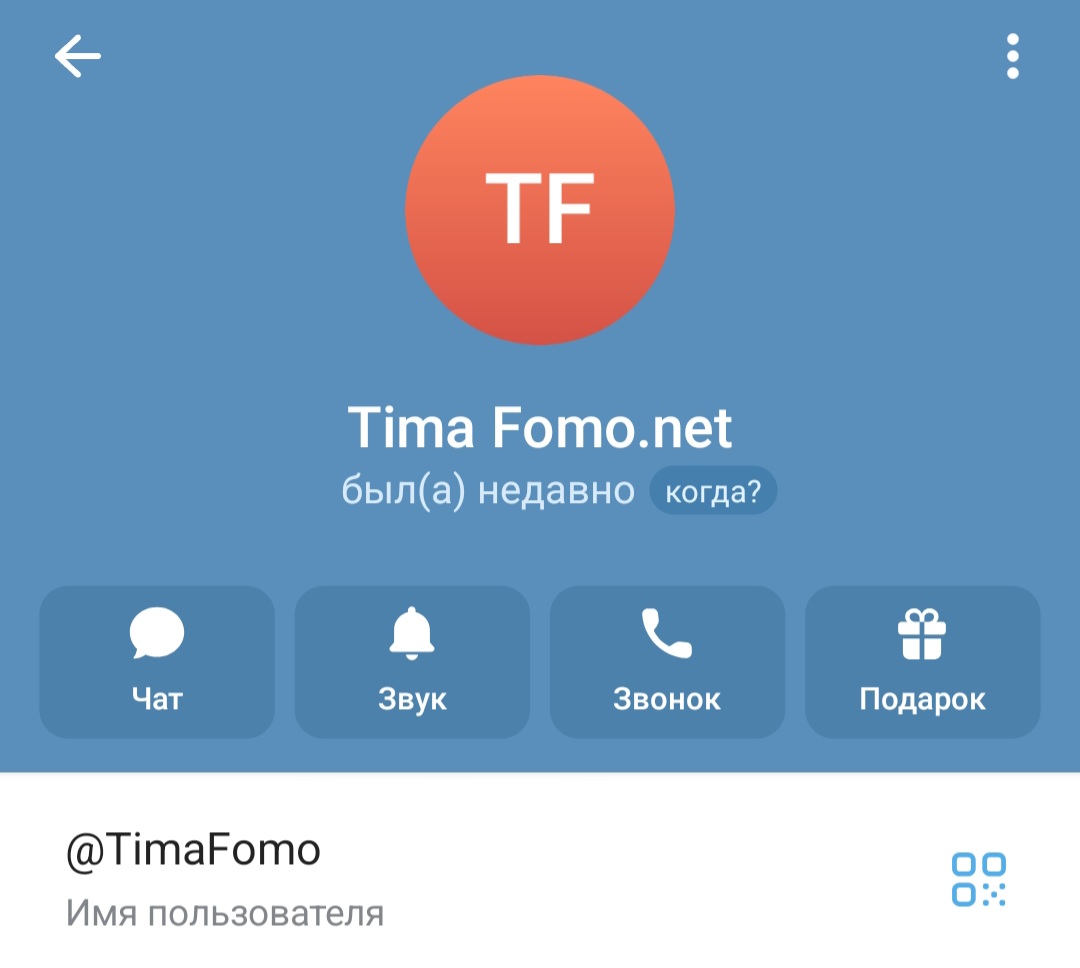Show the QR code for @TimaFomo
The width and height of the screenshot is (1080, 968).
coord(978,878)
